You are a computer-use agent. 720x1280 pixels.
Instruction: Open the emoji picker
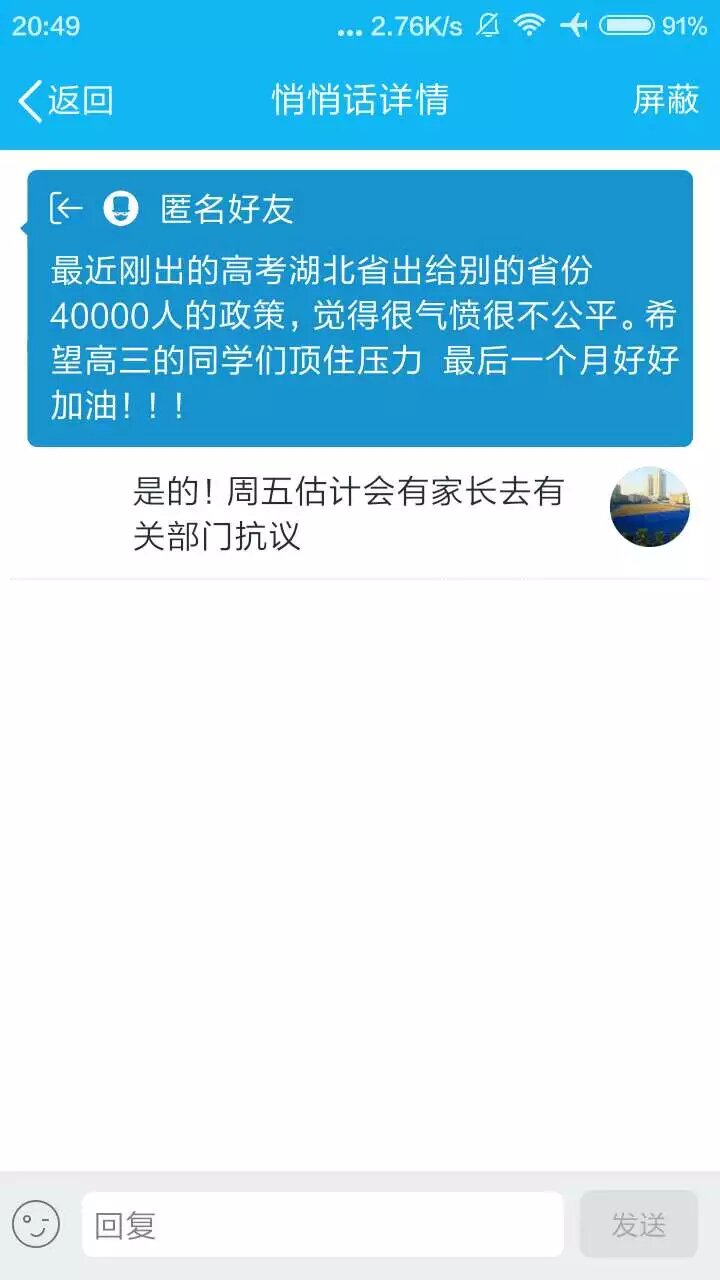(x=36, y=1224)
